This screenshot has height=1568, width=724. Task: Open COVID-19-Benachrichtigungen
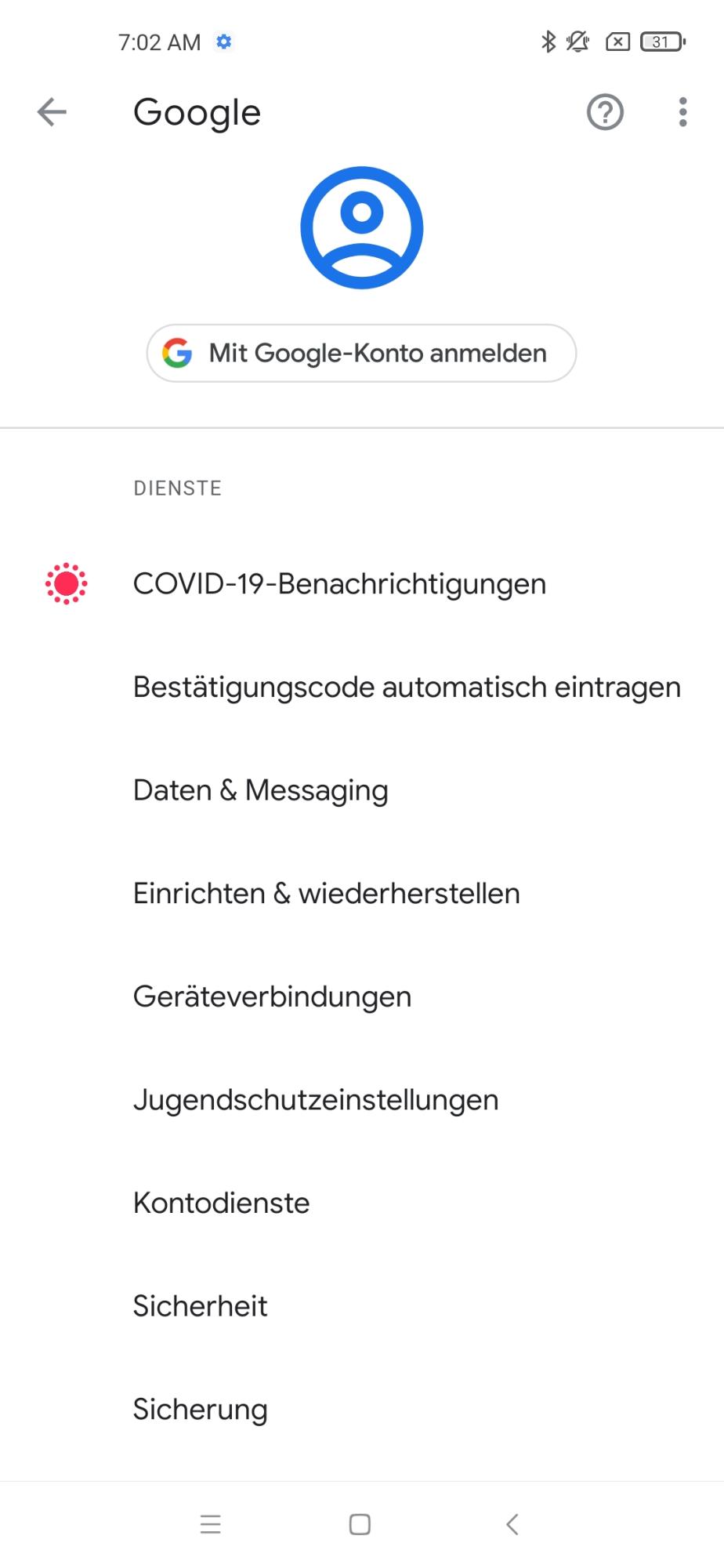pyautogui.click(x=339, y=584)
